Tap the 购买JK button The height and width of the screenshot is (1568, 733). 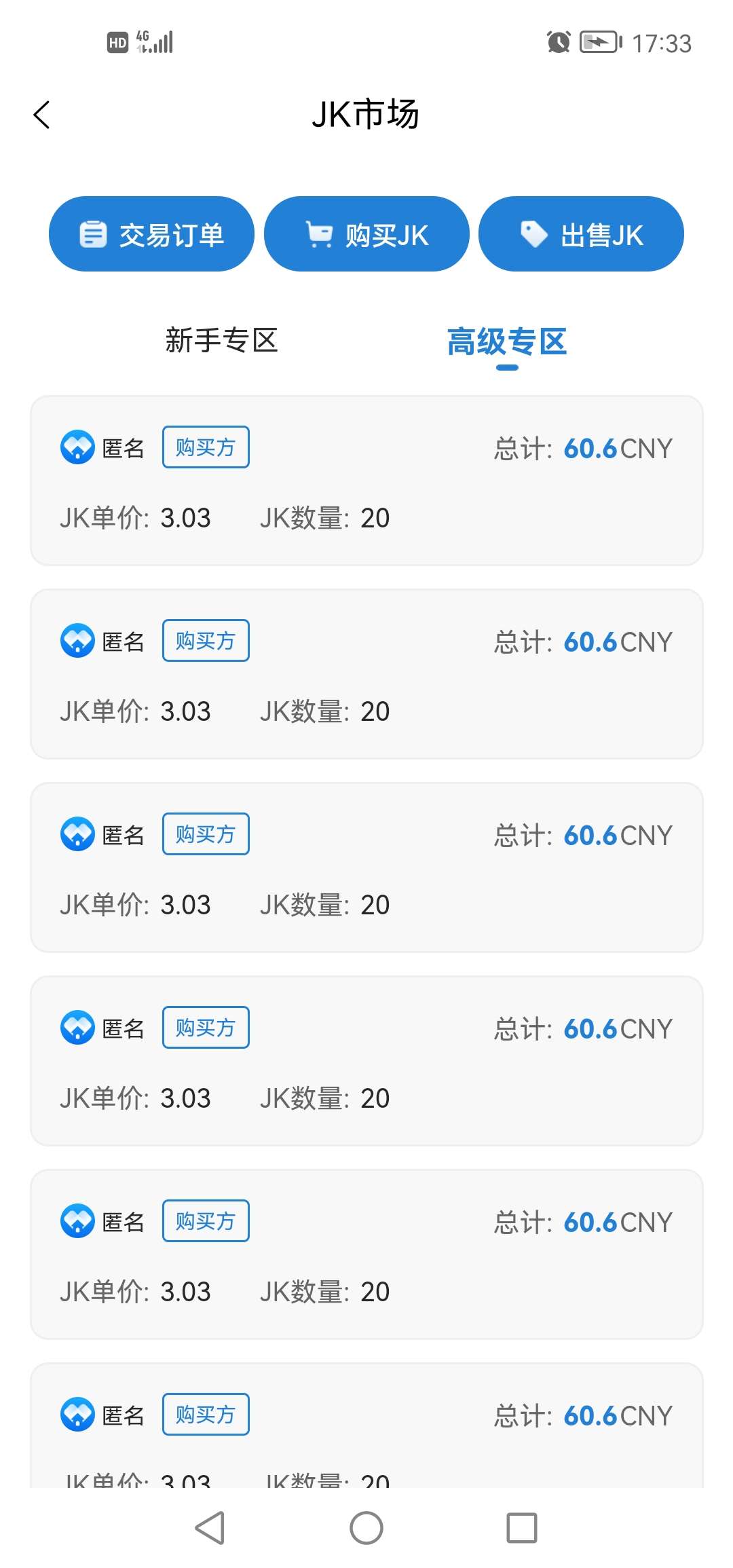(366, 234)
